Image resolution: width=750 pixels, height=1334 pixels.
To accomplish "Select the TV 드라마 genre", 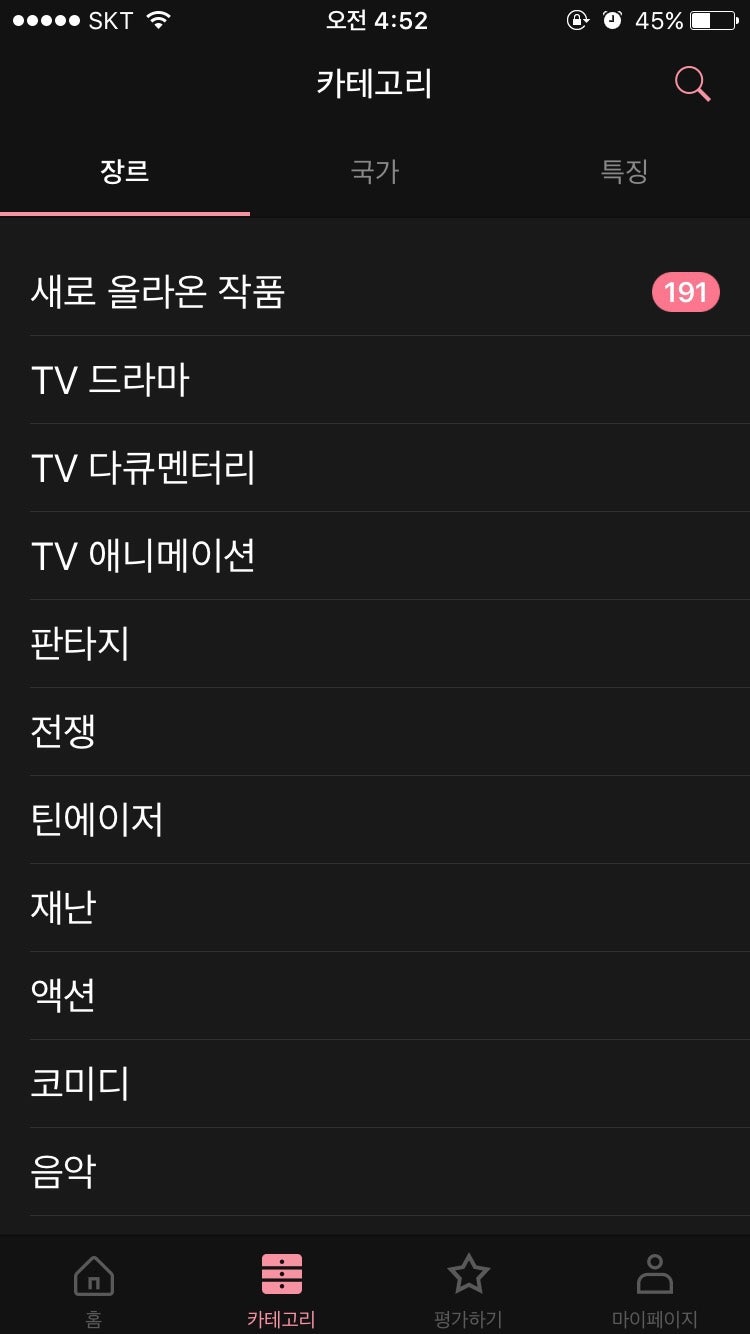I will [110, 380].
